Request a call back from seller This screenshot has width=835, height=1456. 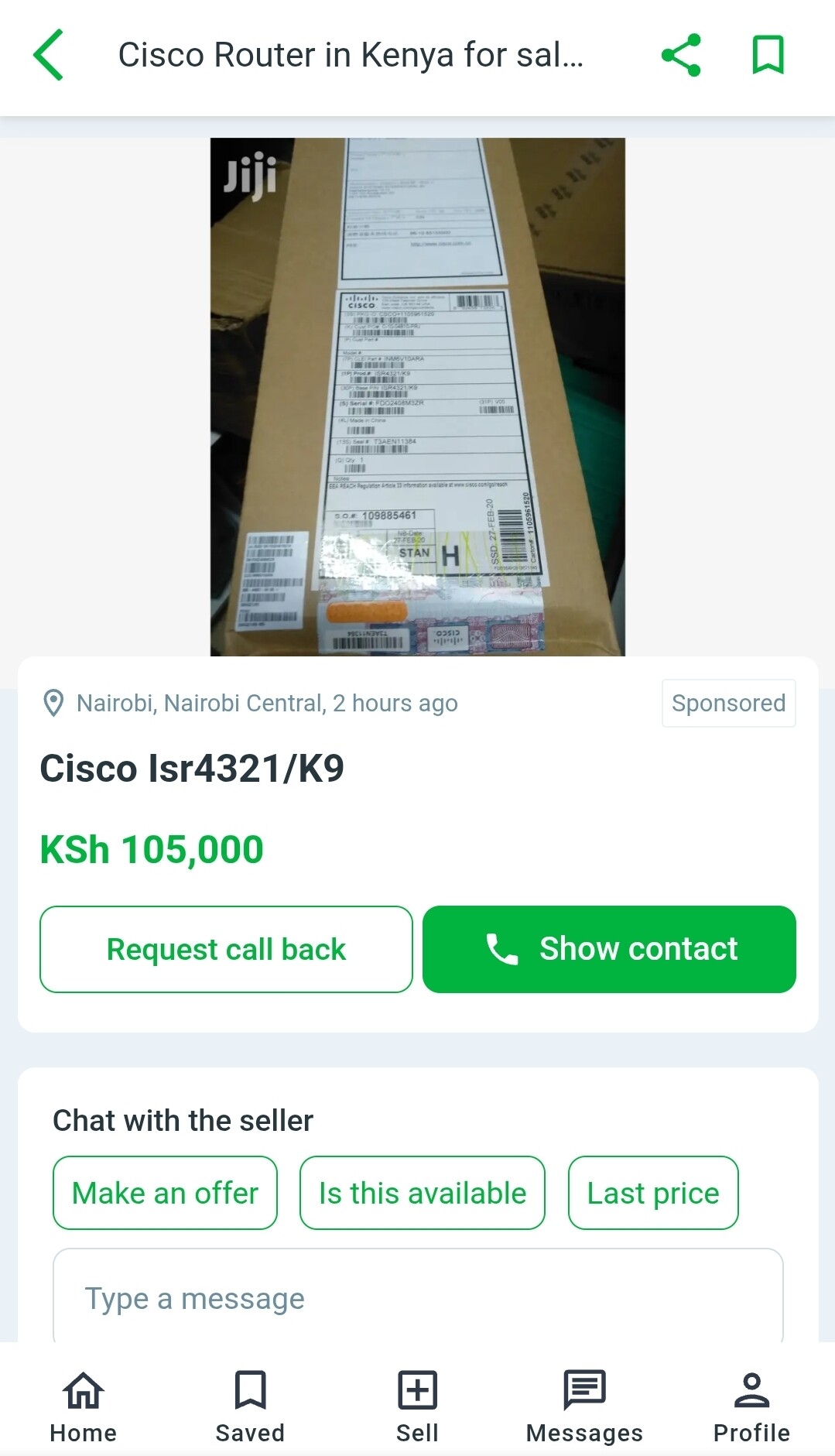(226, 949)
